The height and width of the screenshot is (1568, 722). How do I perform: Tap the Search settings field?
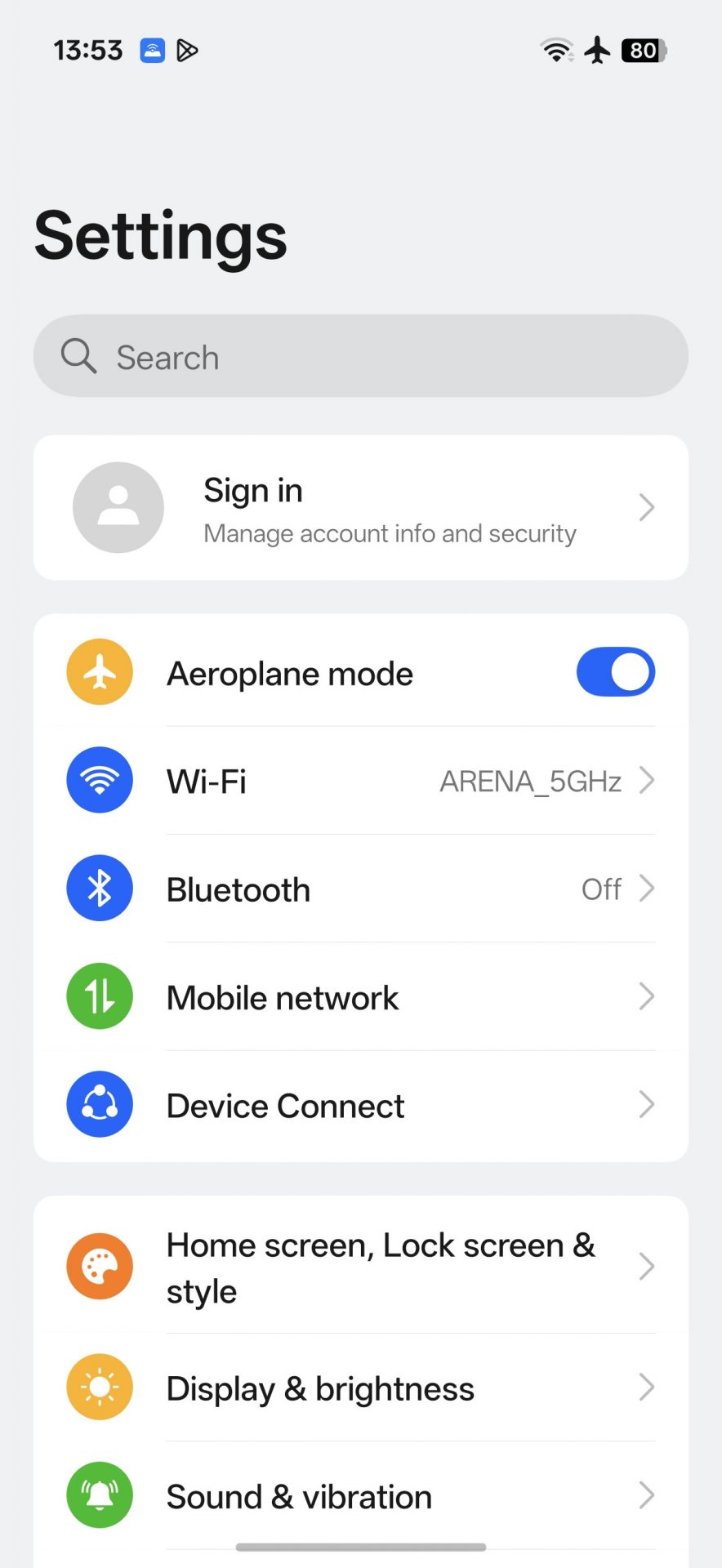(x=361, y=356)
